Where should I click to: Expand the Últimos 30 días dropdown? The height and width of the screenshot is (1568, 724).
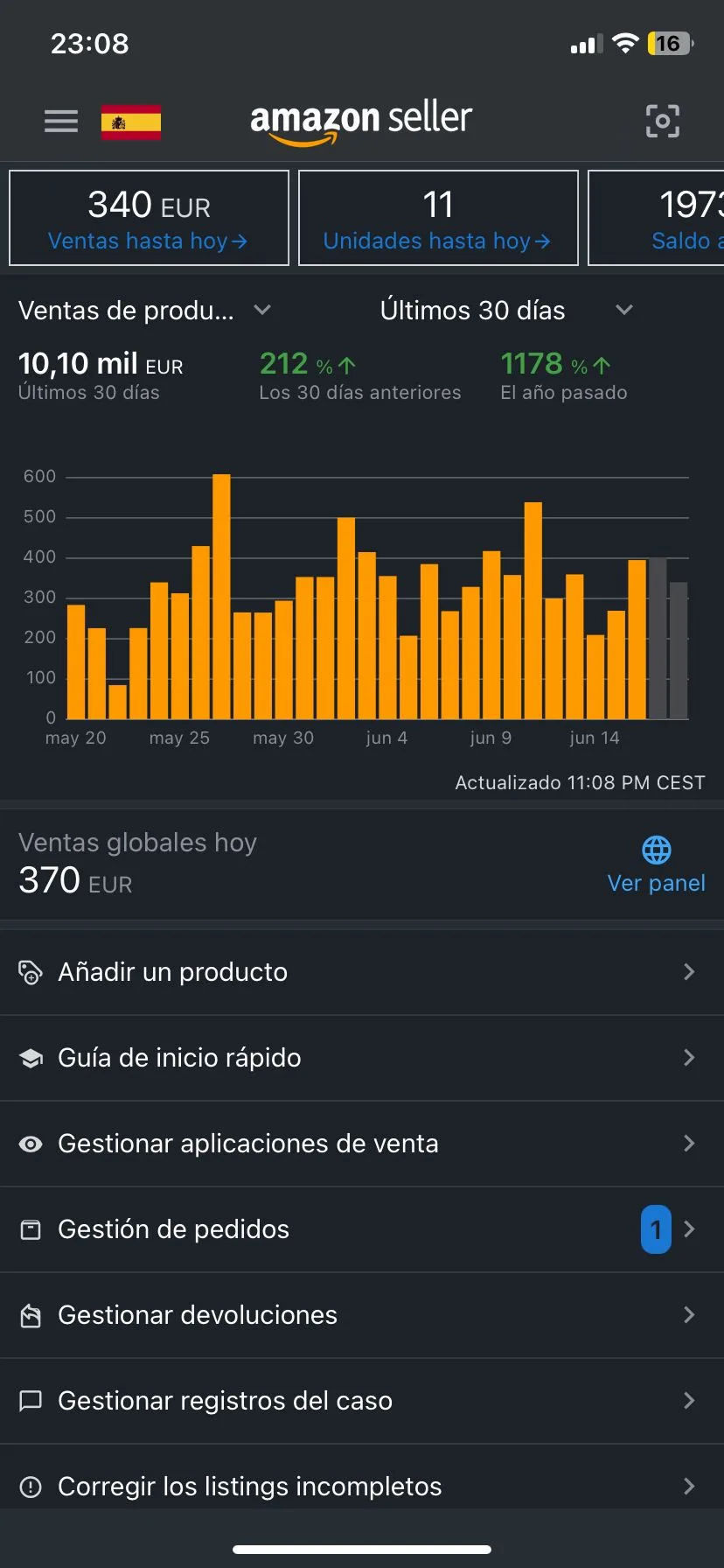505,310
